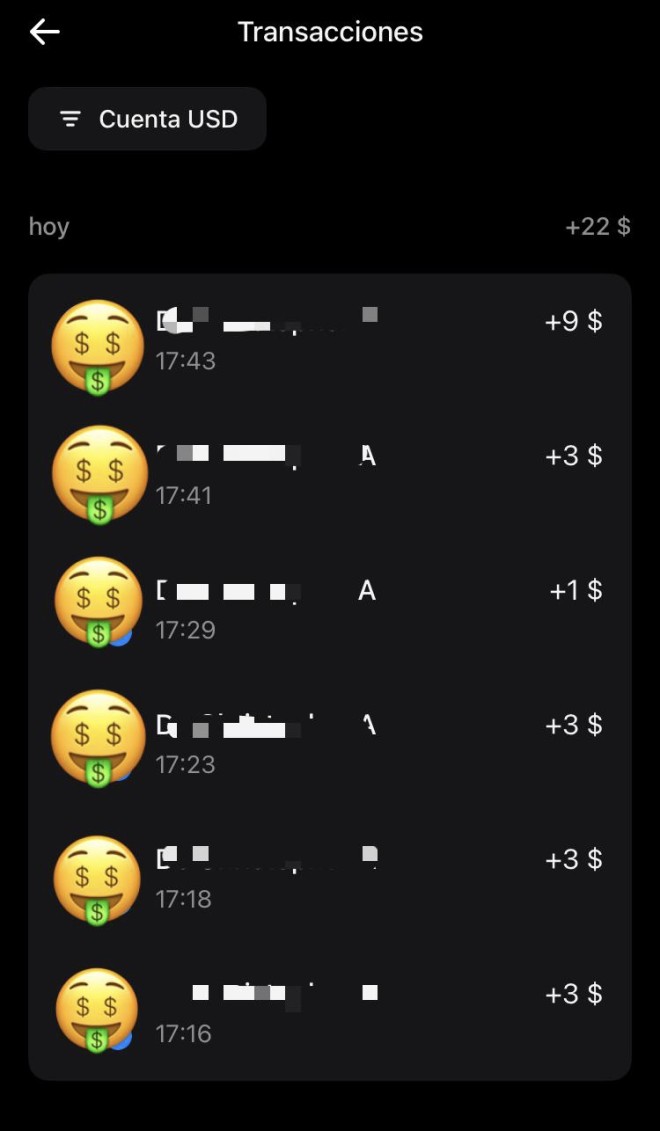The width and height of the screenshot is (660, 1131).
Task: Open the +3 $ transaction at 17:18
Action: click(x=330, y=878)
